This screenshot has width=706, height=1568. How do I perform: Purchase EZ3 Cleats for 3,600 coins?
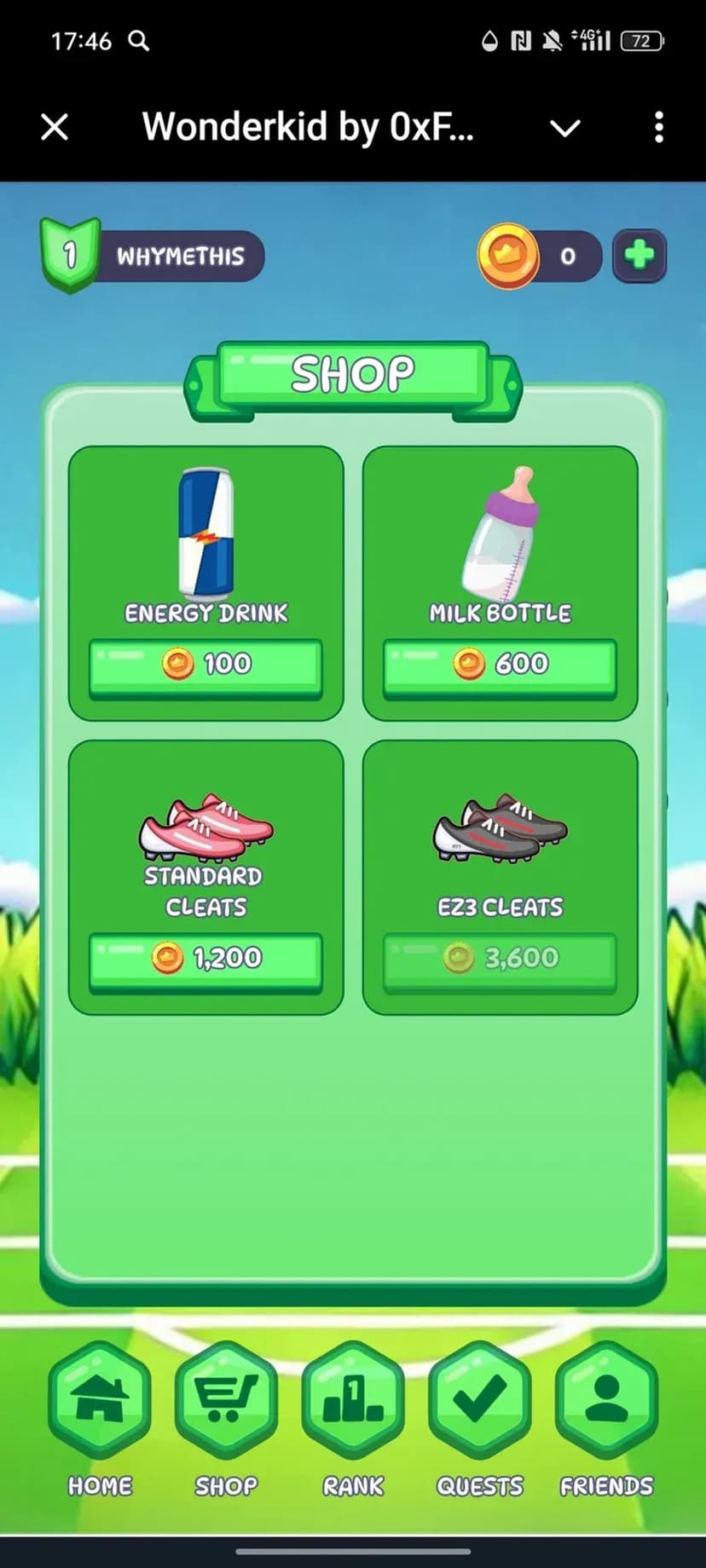pos(500,959)
